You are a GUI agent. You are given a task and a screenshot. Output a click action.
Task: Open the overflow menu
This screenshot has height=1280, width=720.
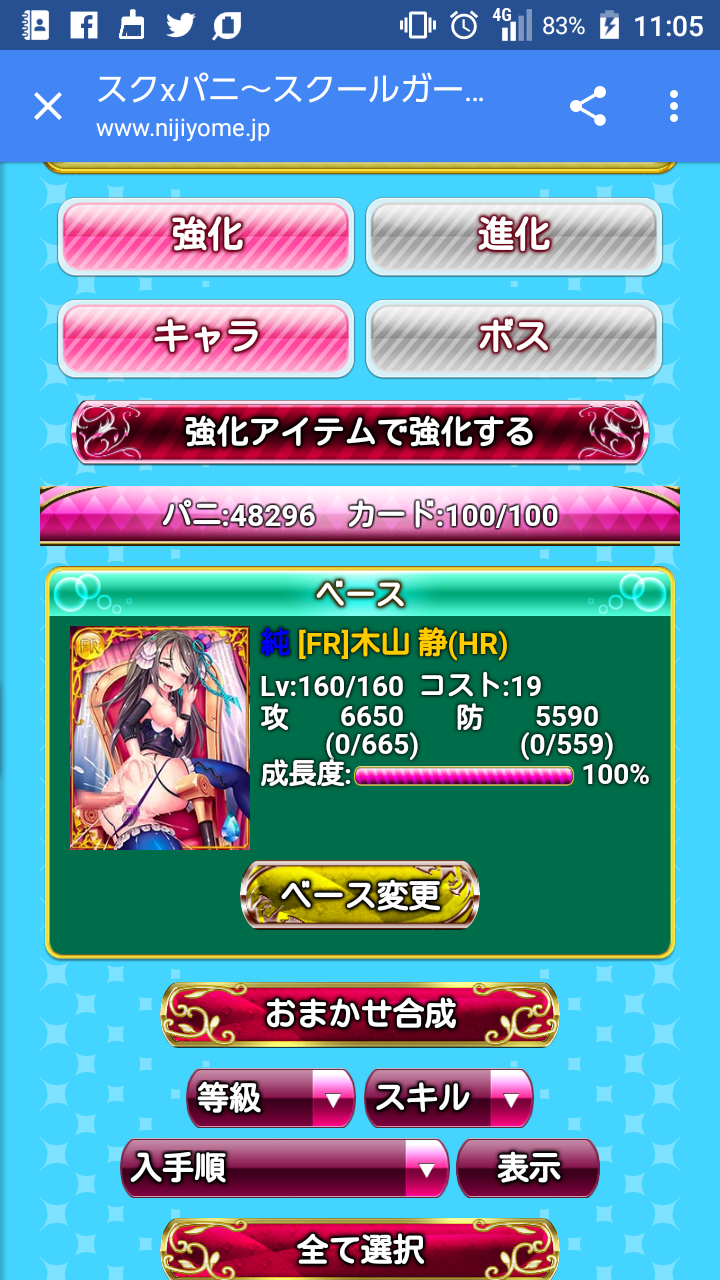[674, 106]
